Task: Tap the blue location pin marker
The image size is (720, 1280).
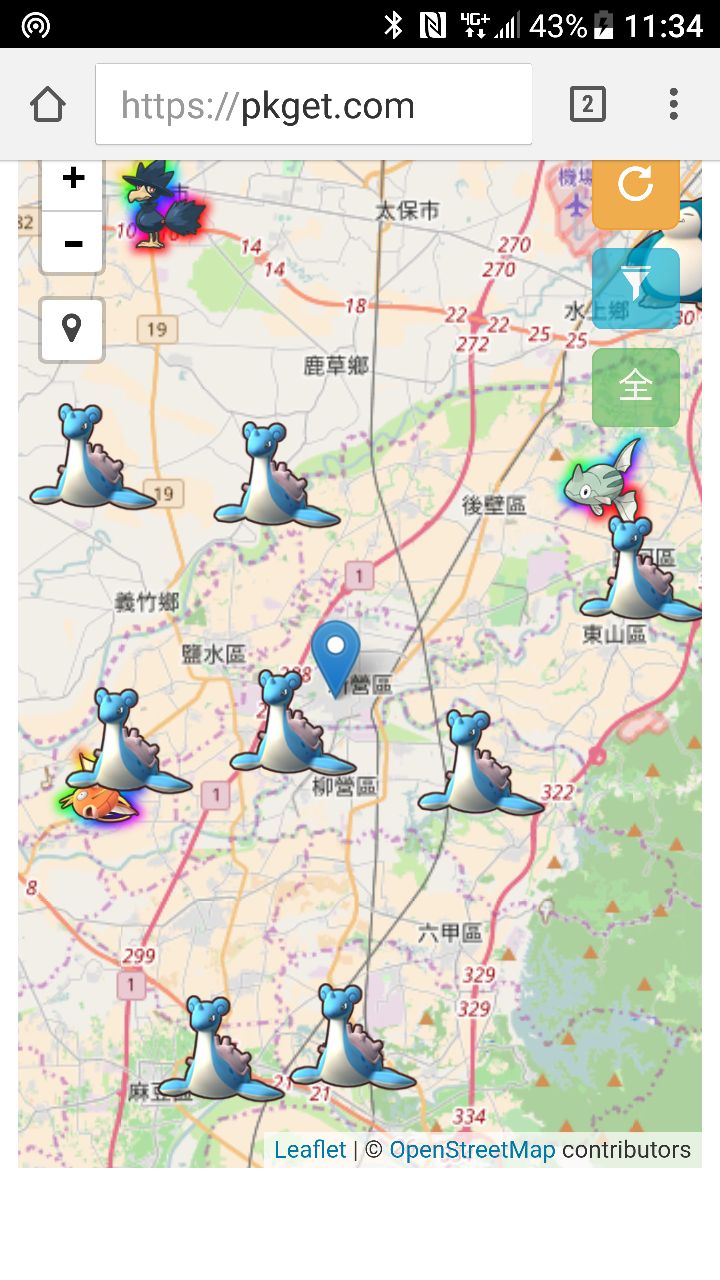Action: (x=335, y=653)
